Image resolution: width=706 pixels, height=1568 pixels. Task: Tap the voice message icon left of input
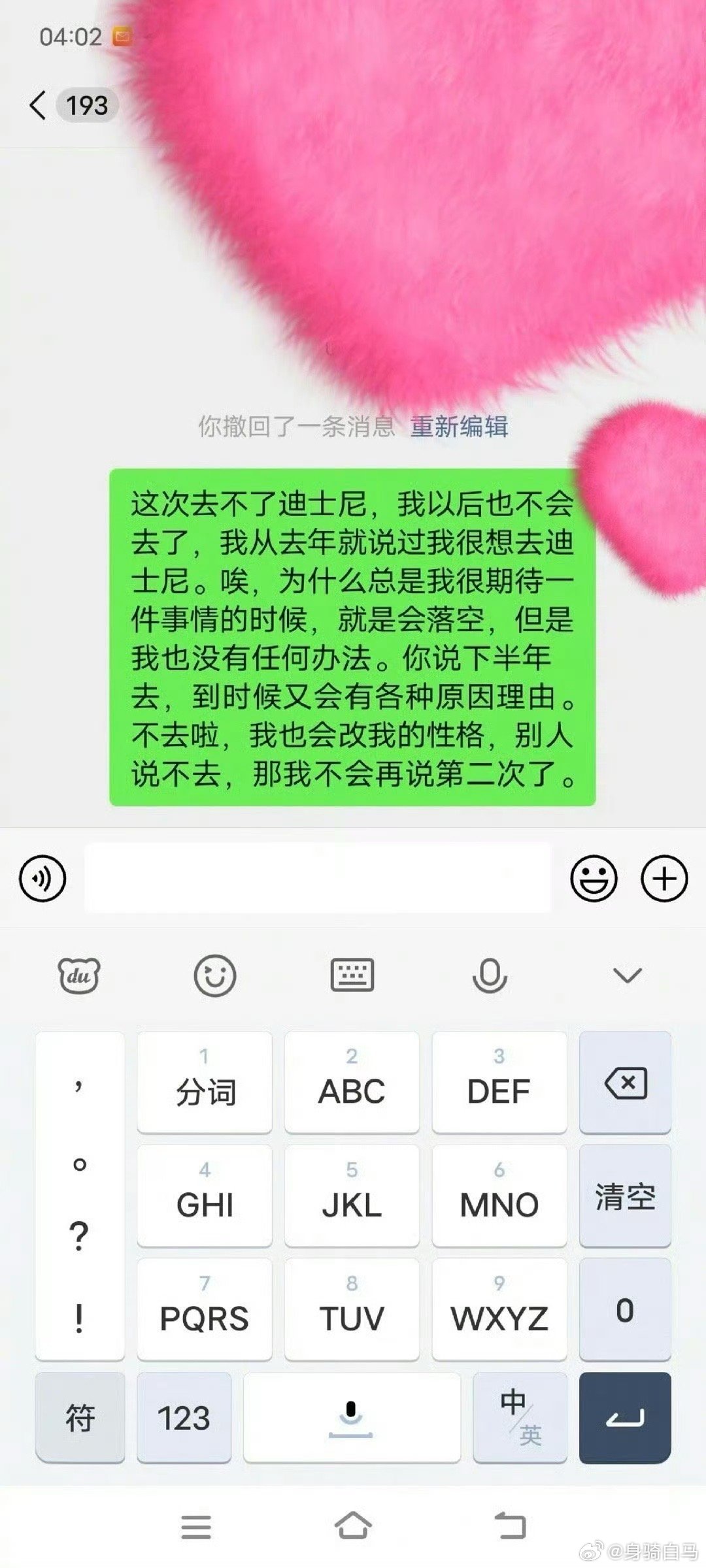coord(43,878)
